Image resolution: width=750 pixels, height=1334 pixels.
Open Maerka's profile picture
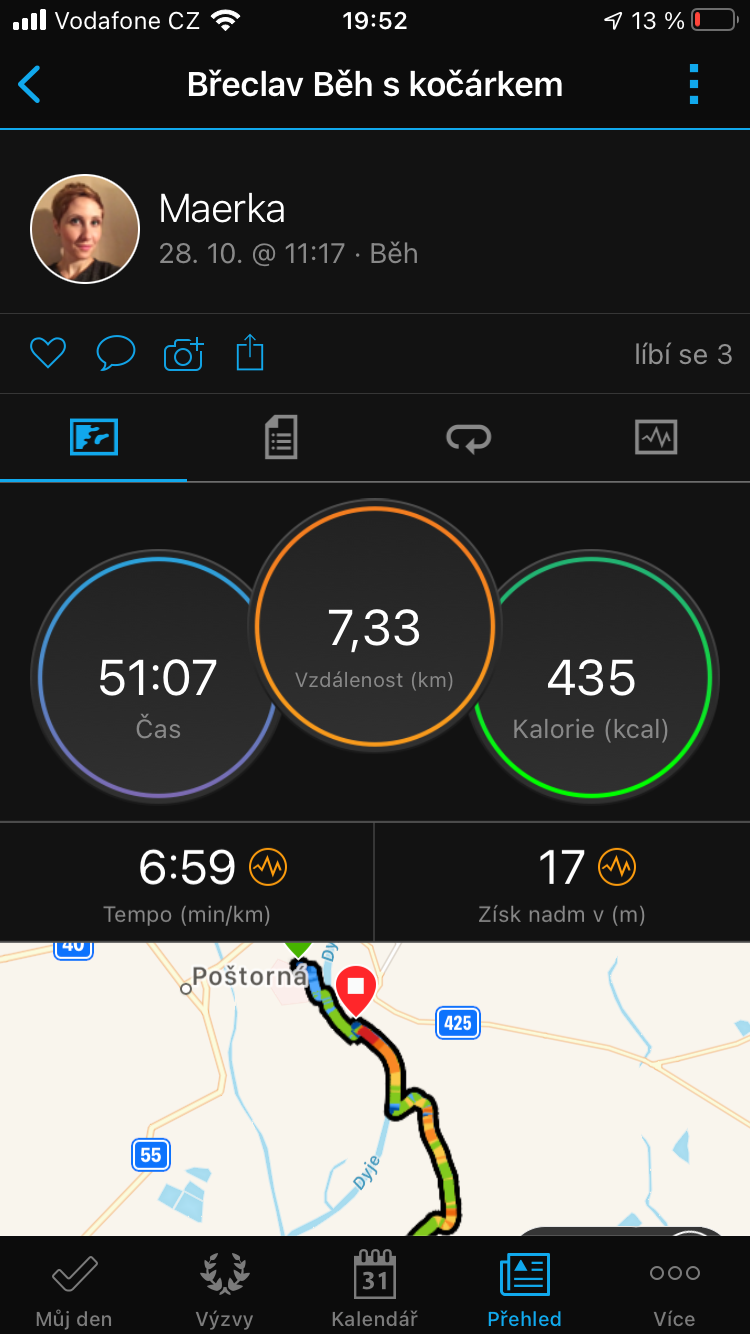85,229
